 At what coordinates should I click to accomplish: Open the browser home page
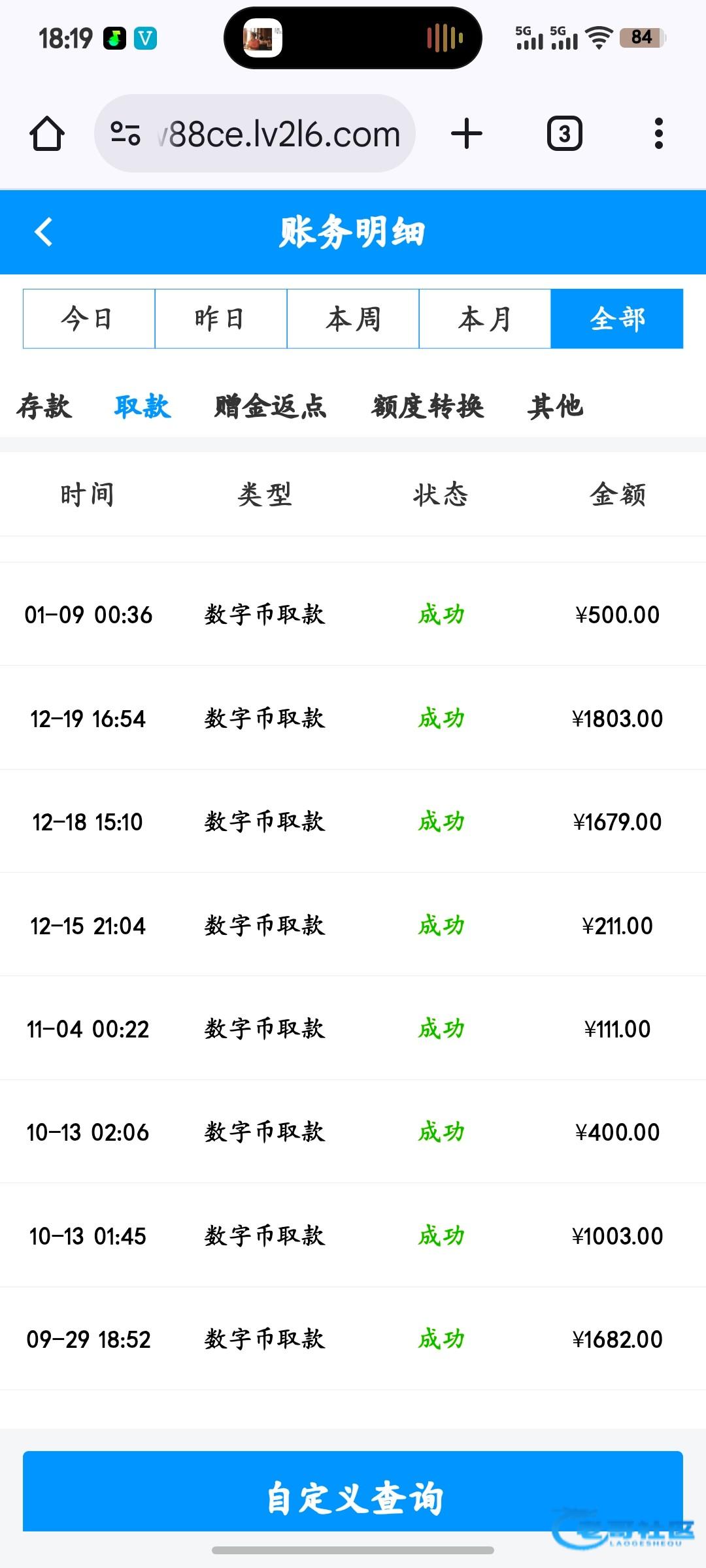47,134
